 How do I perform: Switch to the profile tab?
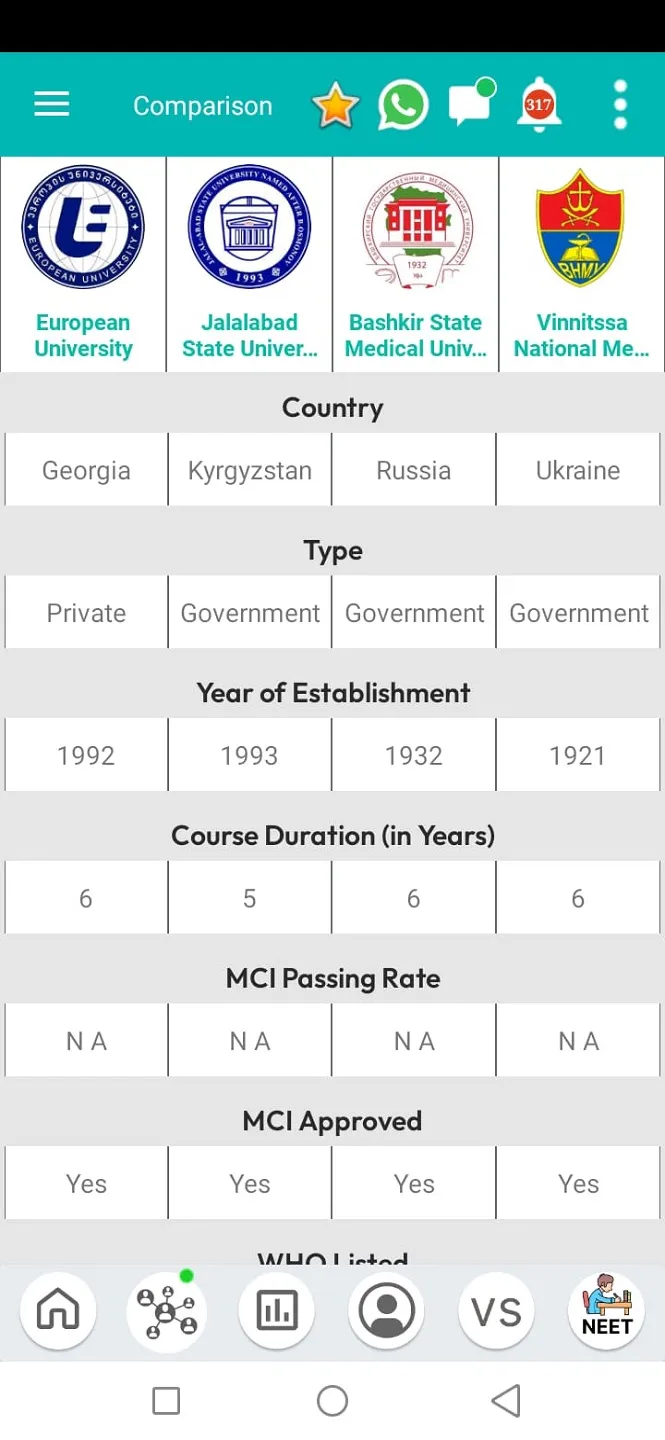(386, 1310)
